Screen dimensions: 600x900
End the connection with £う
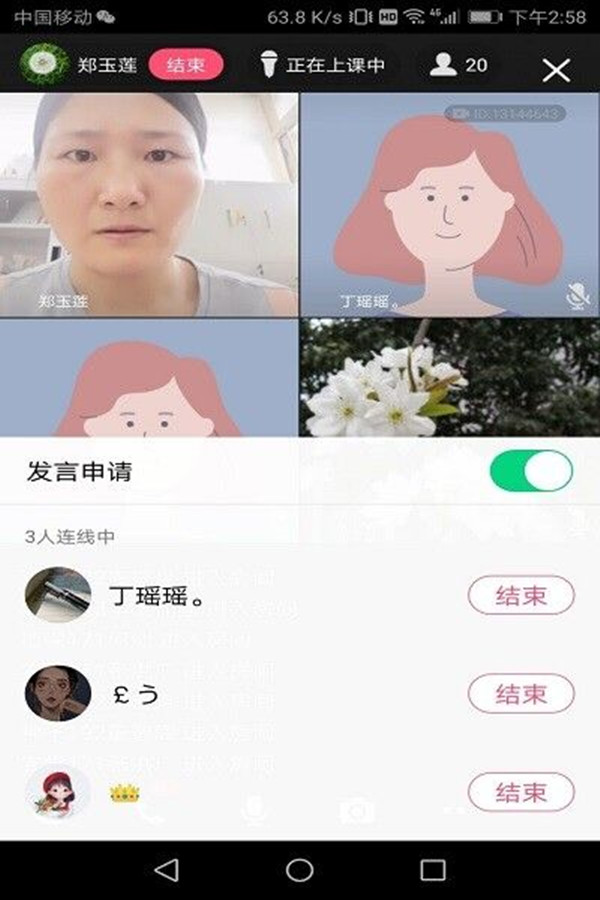pos(521,693)
